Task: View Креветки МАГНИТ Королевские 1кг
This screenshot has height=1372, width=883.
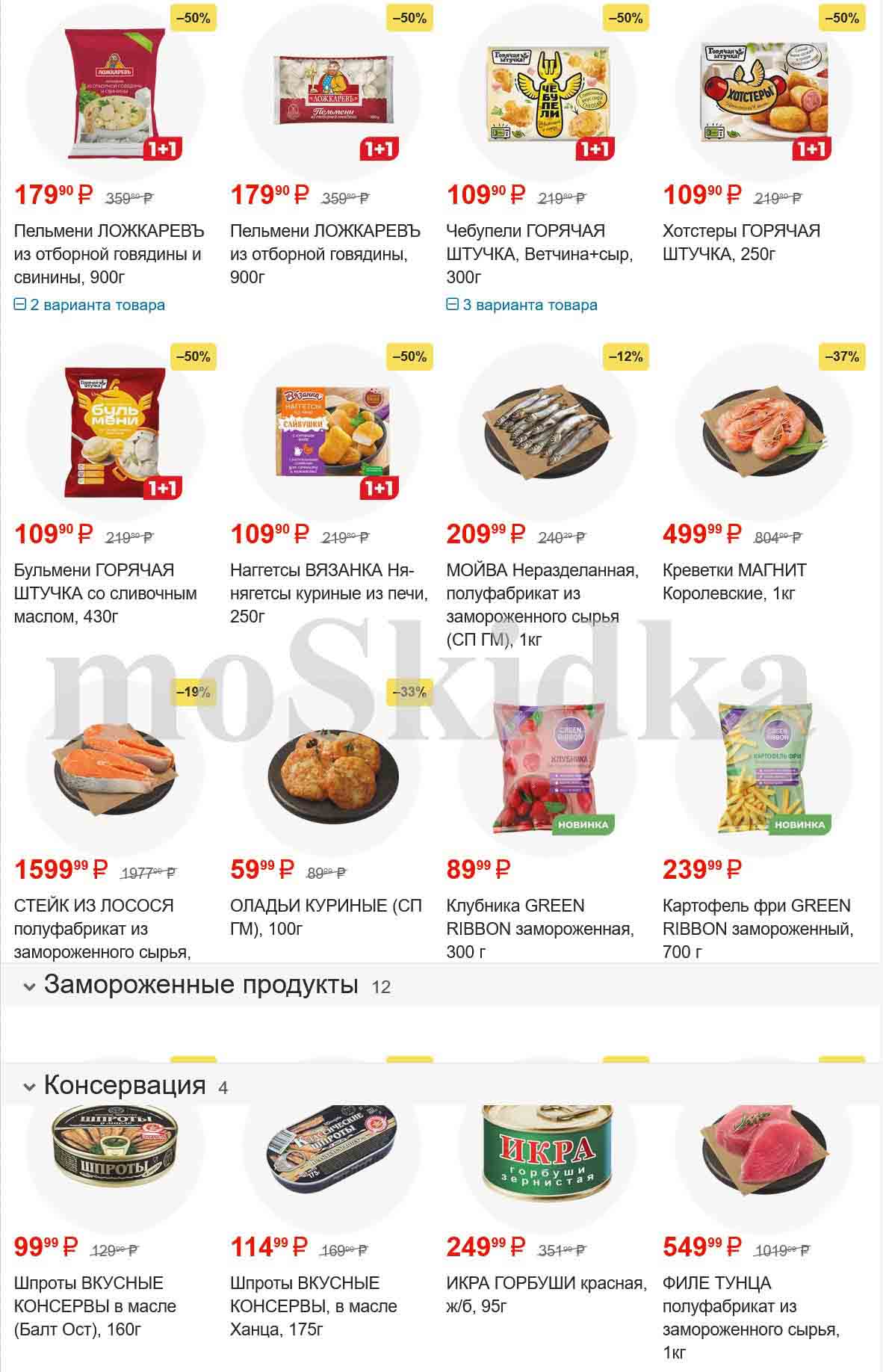Action: (x=734, y=581)
